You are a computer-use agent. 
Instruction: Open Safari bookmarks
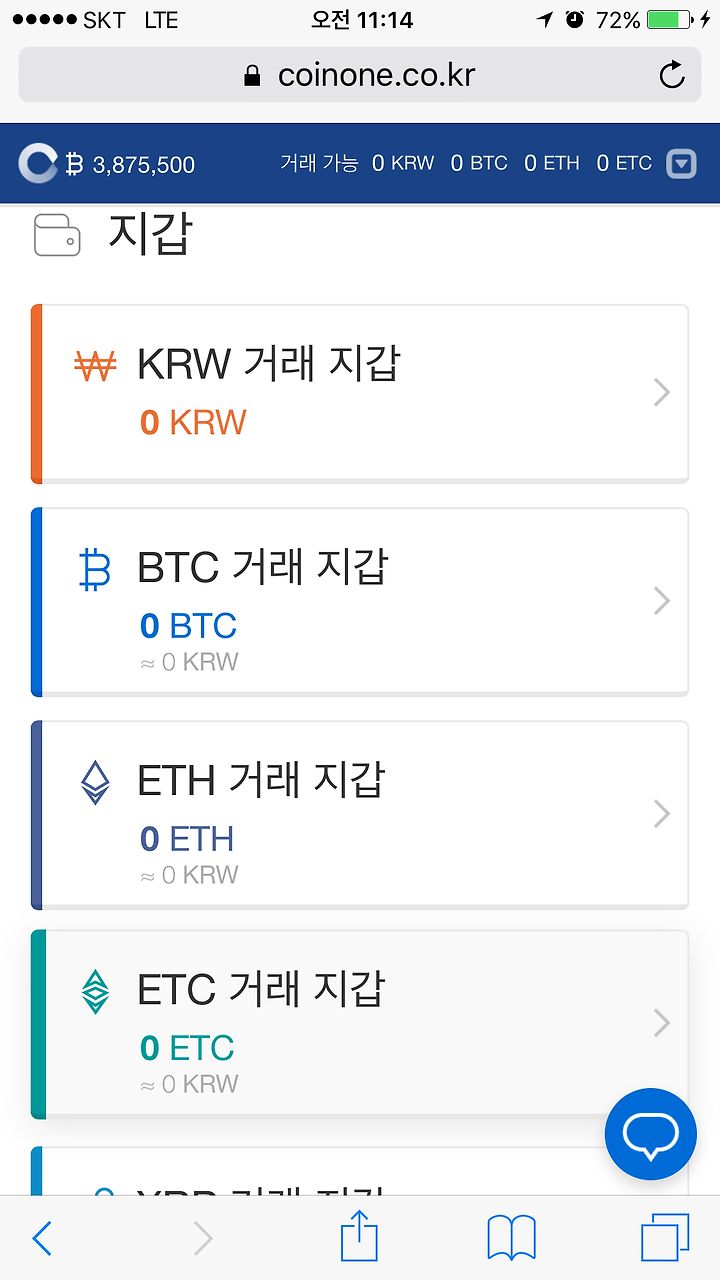pos(512,1239)
